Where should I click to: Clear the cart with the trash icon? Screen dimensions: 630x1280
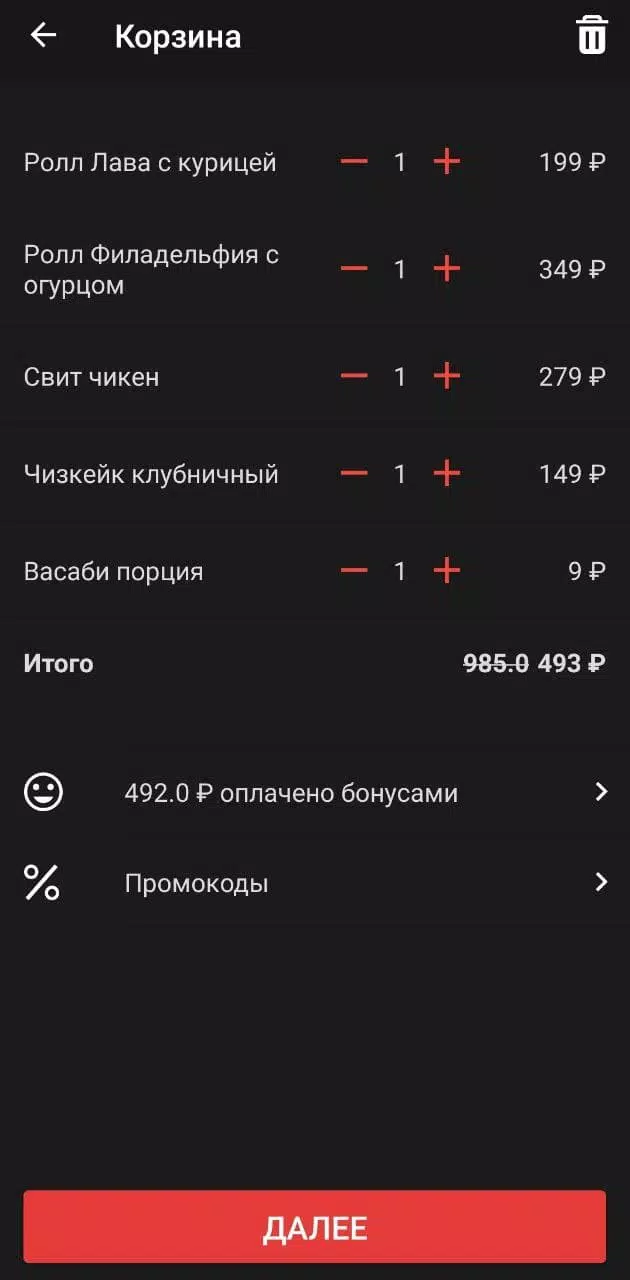point(592,36)
